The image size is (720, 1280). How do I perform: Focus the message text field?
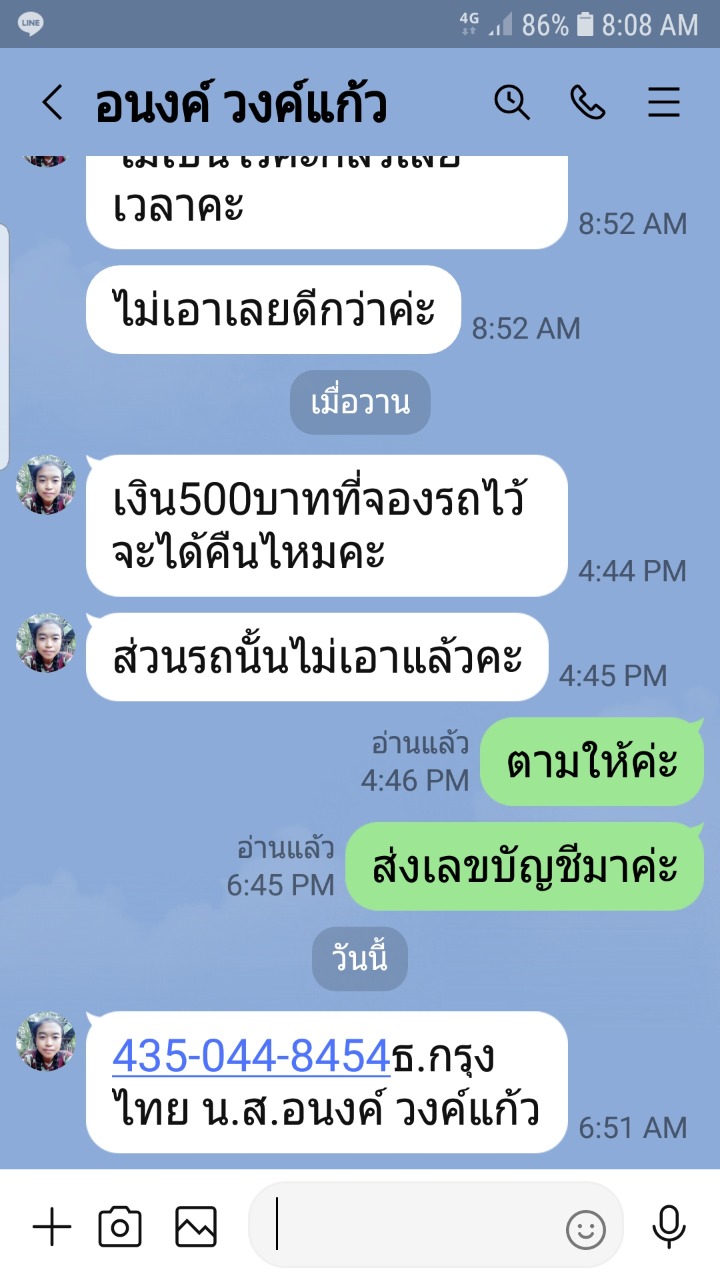point(410,1227)
